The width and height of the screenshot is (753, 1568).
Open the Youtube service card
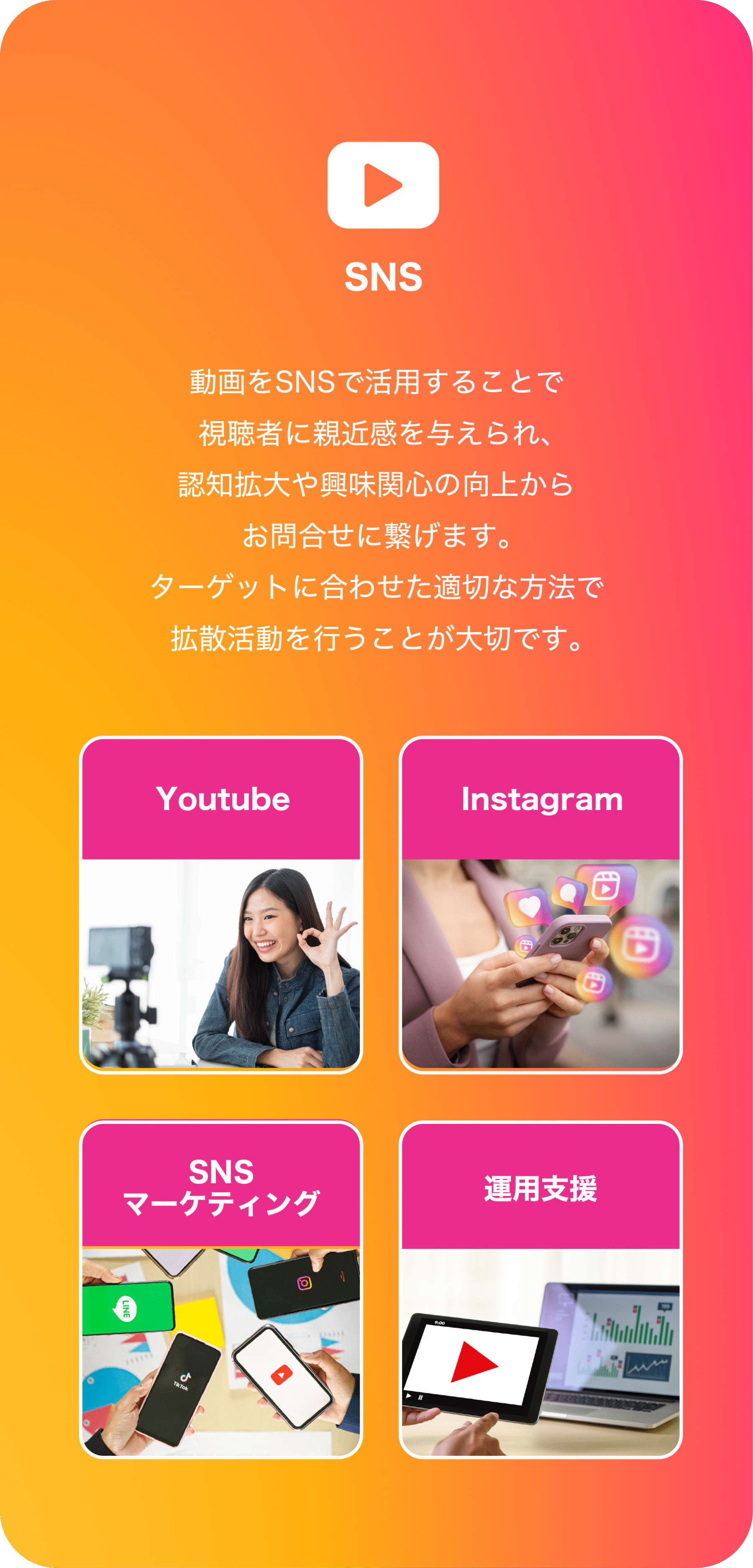[x=221, y=905]
